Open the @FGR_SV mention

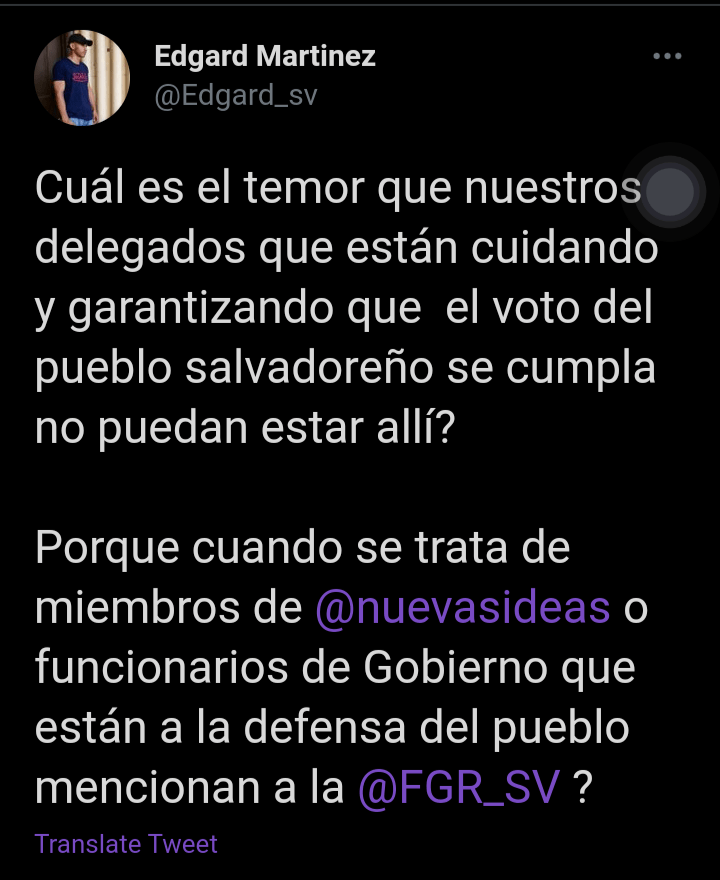pos(460,788)
